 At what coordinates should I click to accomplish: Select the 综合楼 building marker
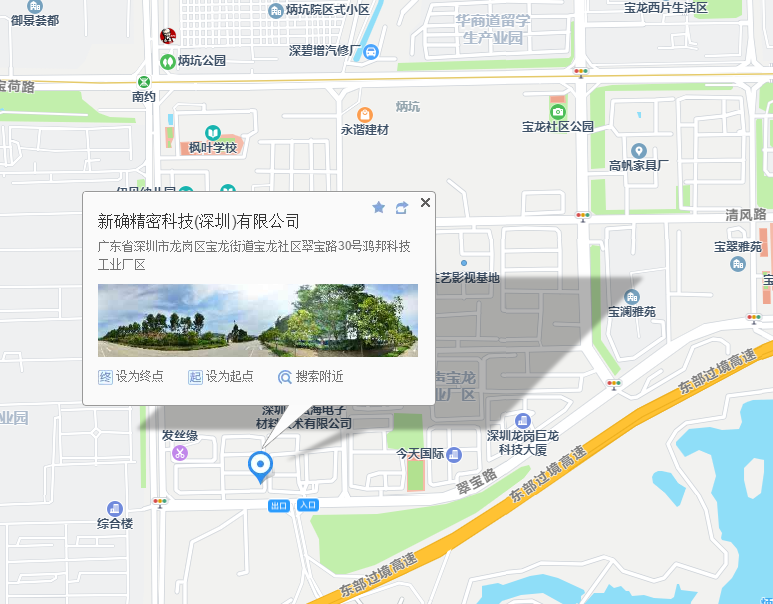[x=115, y=508]
